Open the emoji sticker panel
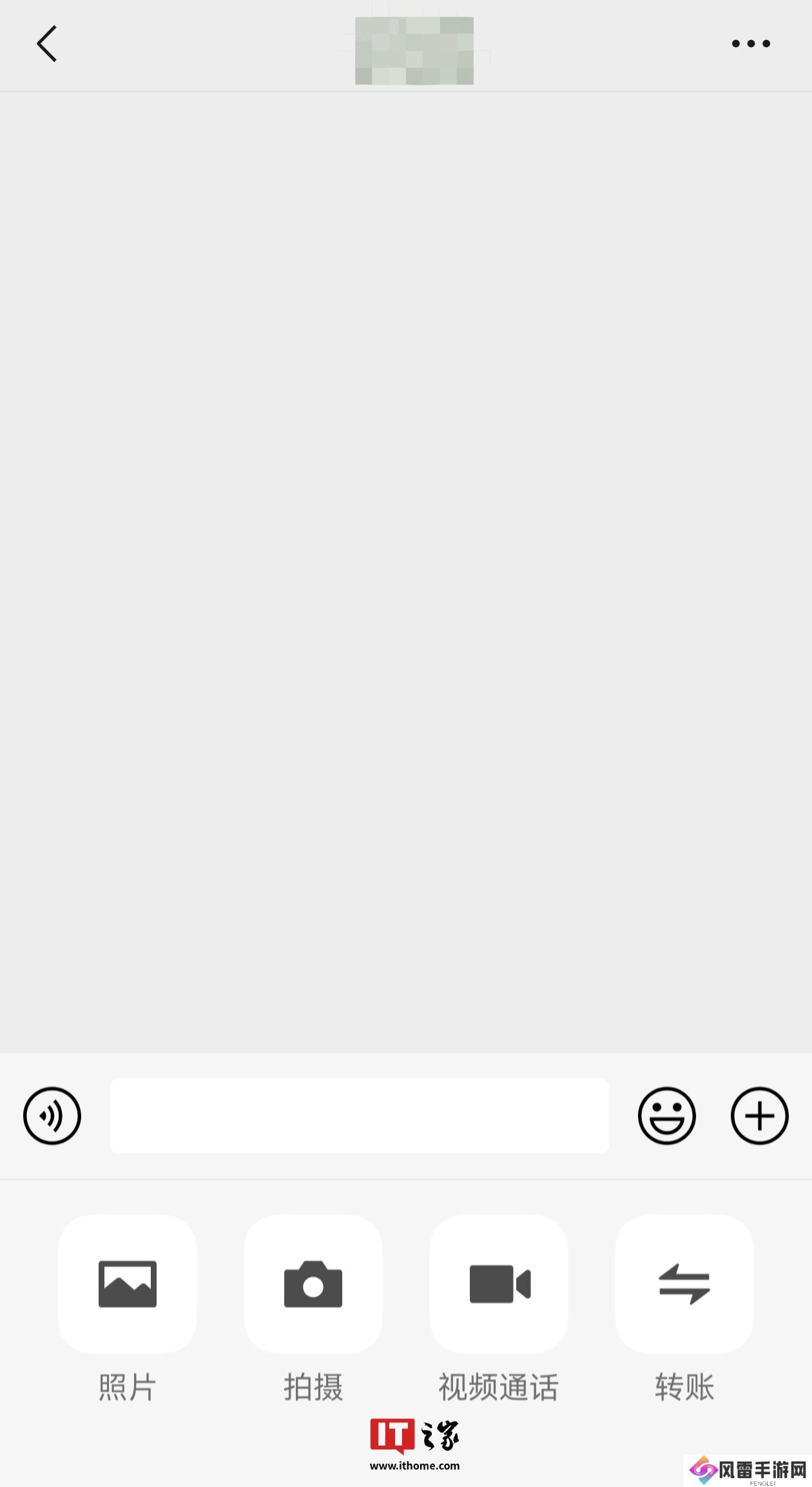Screen dimensions: 812x1487 click(666, 1116)
